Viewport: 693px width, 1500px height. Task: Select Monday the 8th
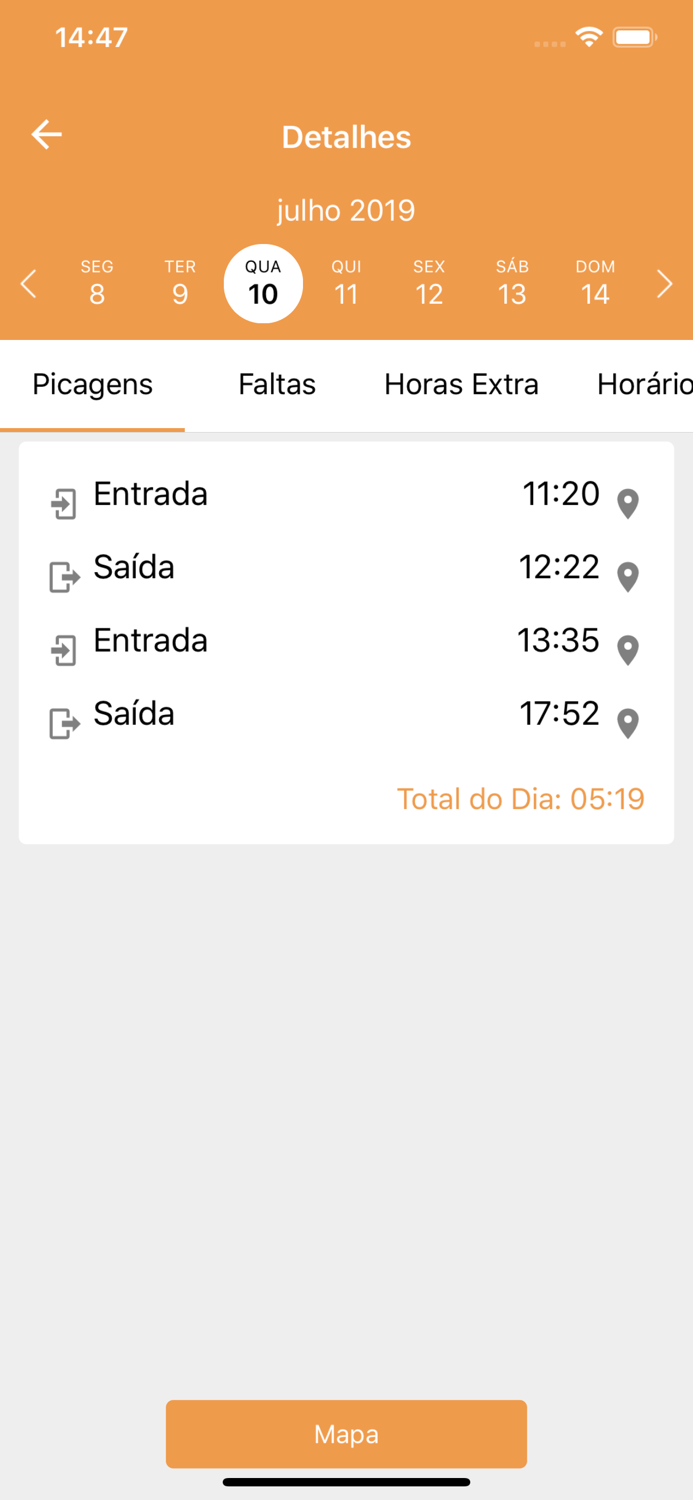point(97,283)
